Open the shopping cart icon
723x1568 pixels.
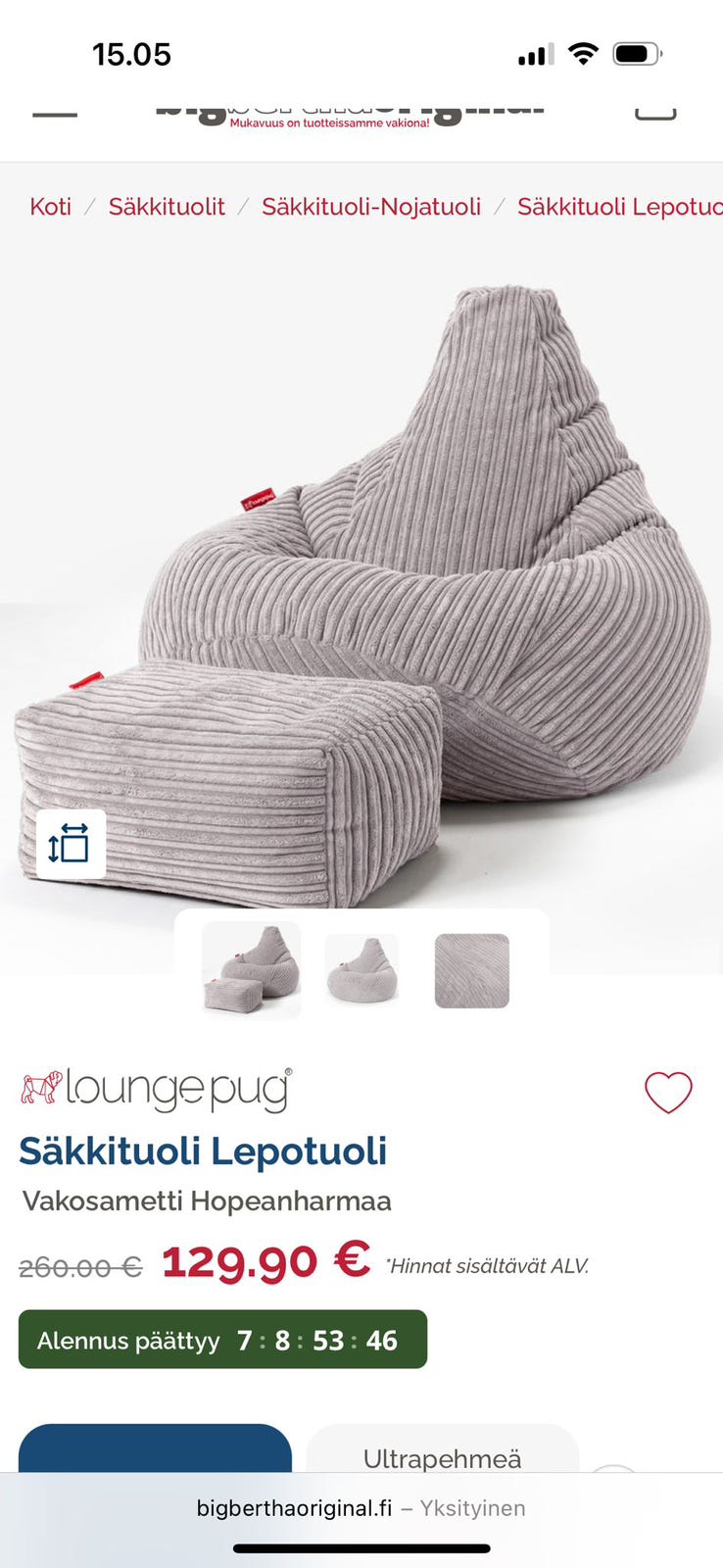pos(655,112)
